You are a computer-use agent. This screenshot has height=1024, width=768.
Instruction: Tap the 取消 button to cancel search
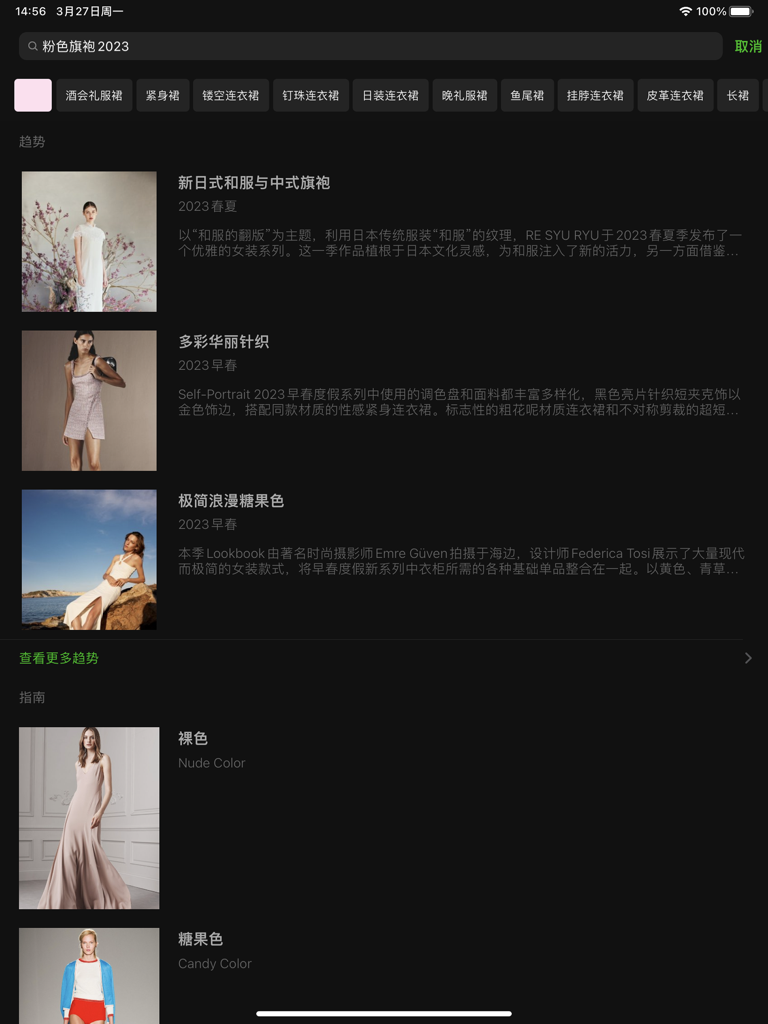point(746,46)
